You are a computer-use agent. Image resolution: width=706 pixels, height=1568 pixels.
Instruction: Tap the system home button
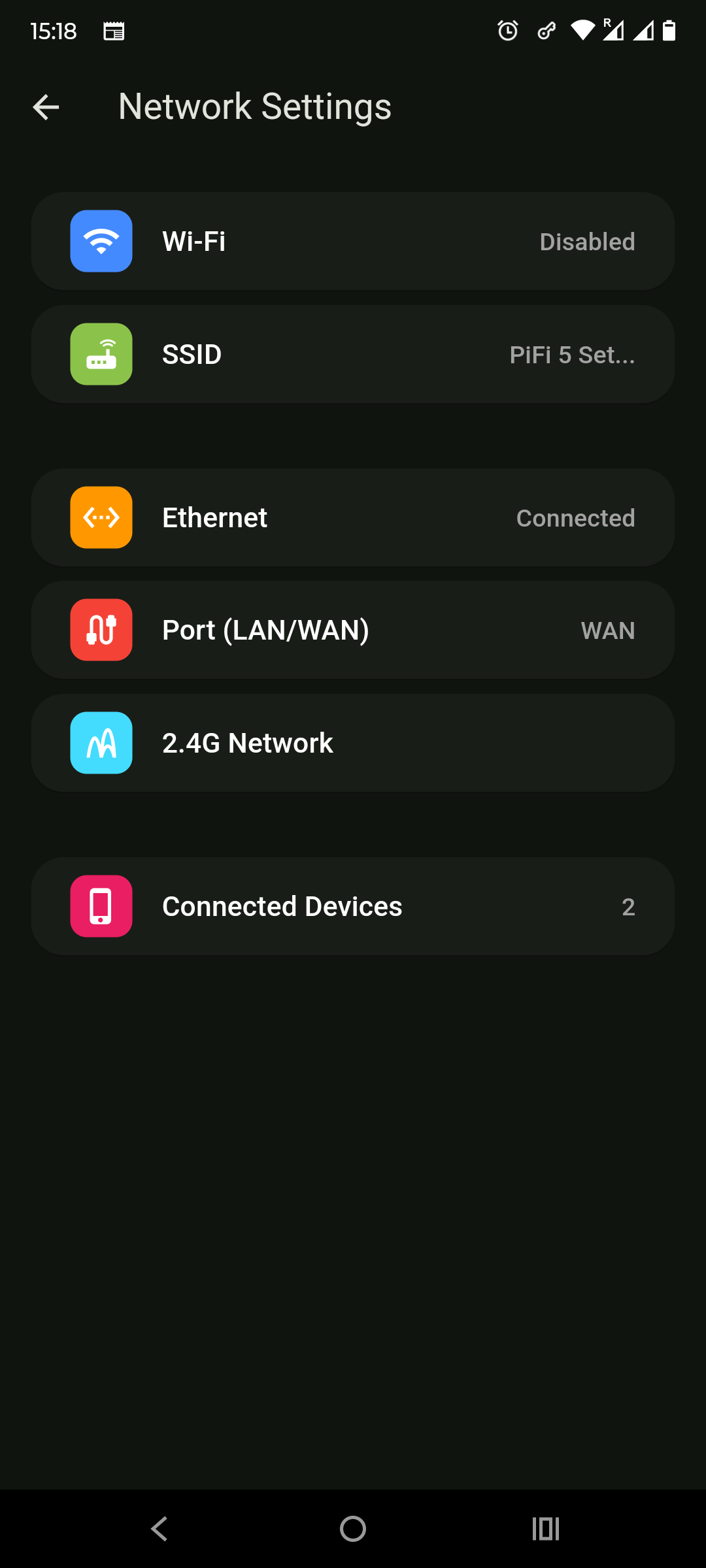353,1529
